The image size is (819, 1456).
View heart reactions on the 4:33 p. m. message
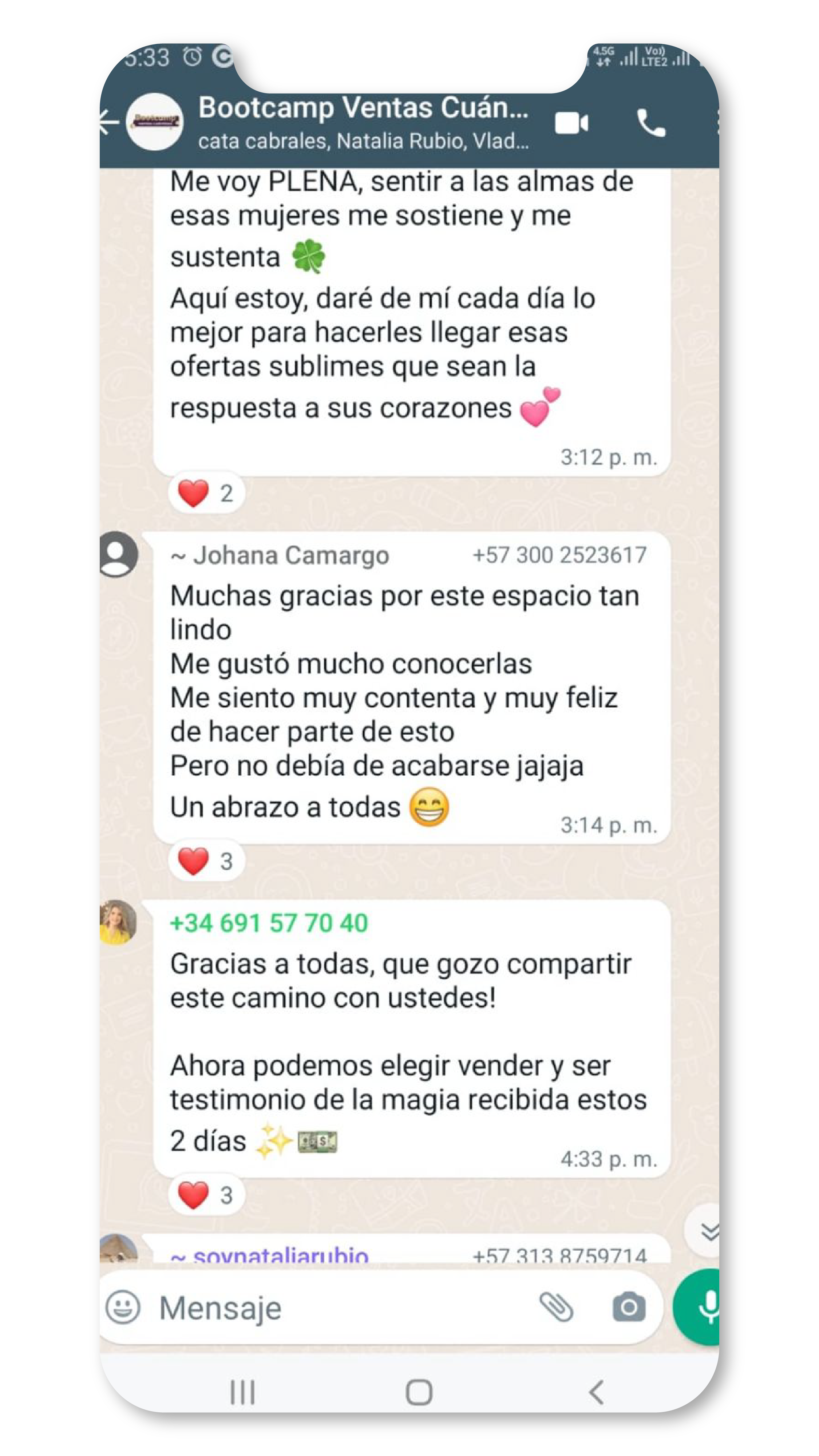206,1195
